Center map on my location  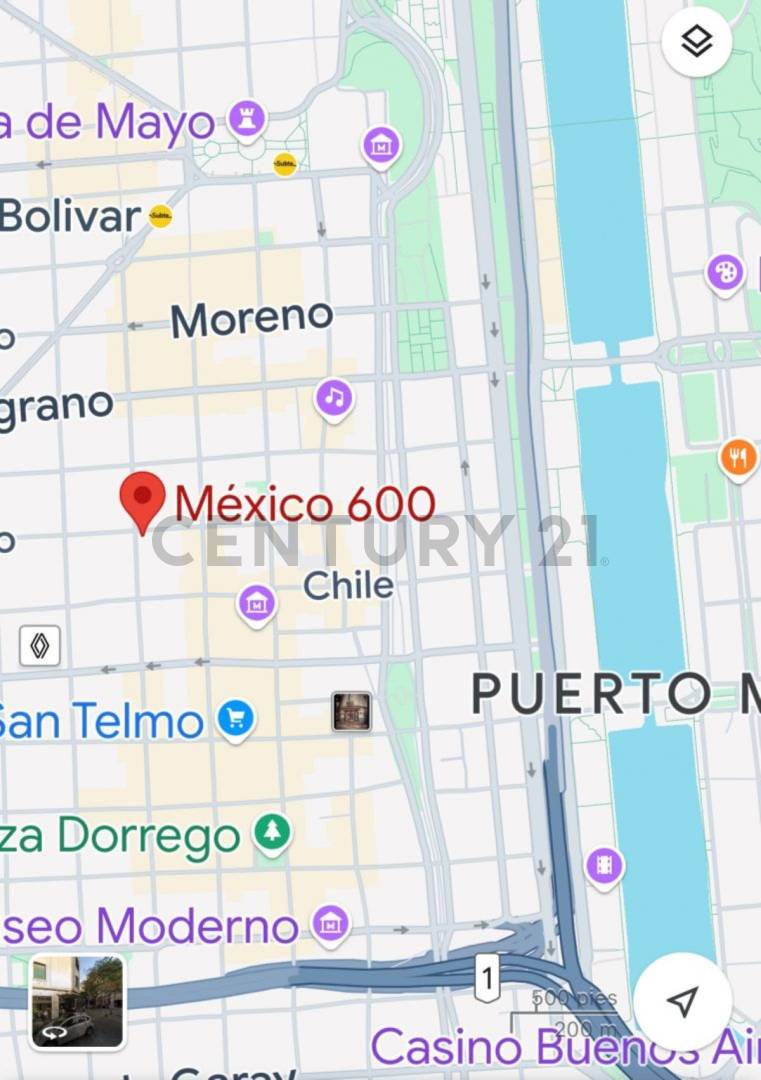[683, 1001]
